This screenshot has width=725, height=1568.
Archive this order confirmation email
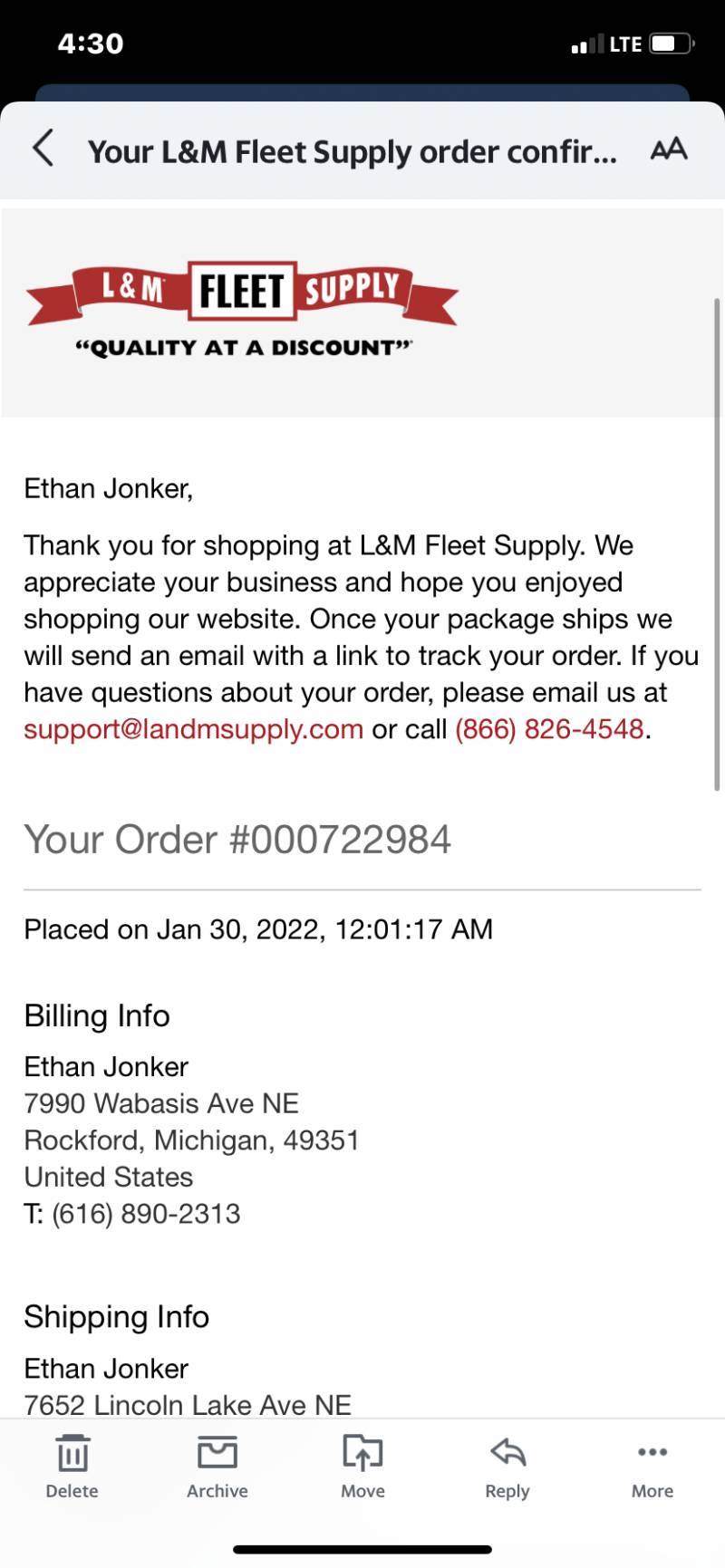coord(217,1467)
